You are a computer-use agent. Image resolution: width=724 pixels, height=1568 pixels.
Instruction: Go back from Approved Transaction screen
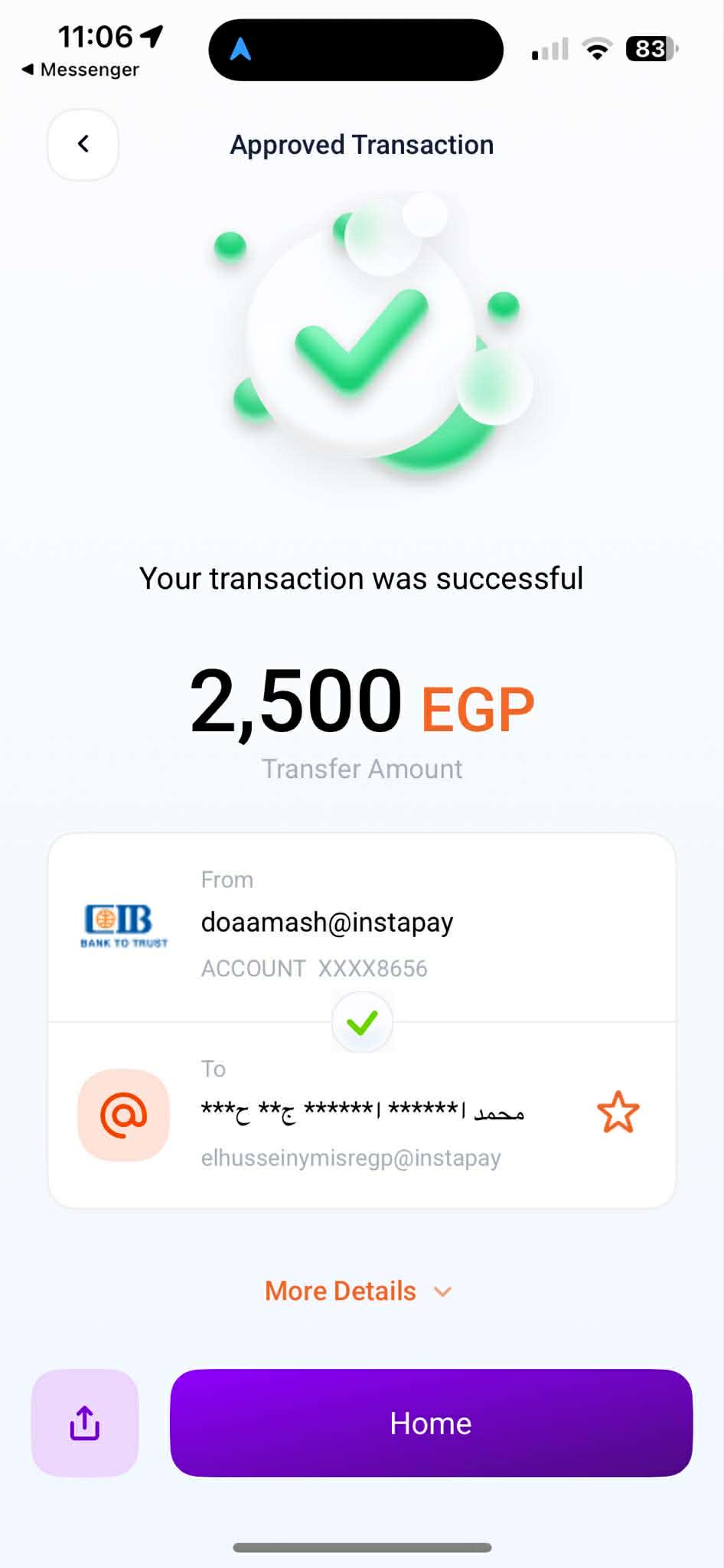83,144
